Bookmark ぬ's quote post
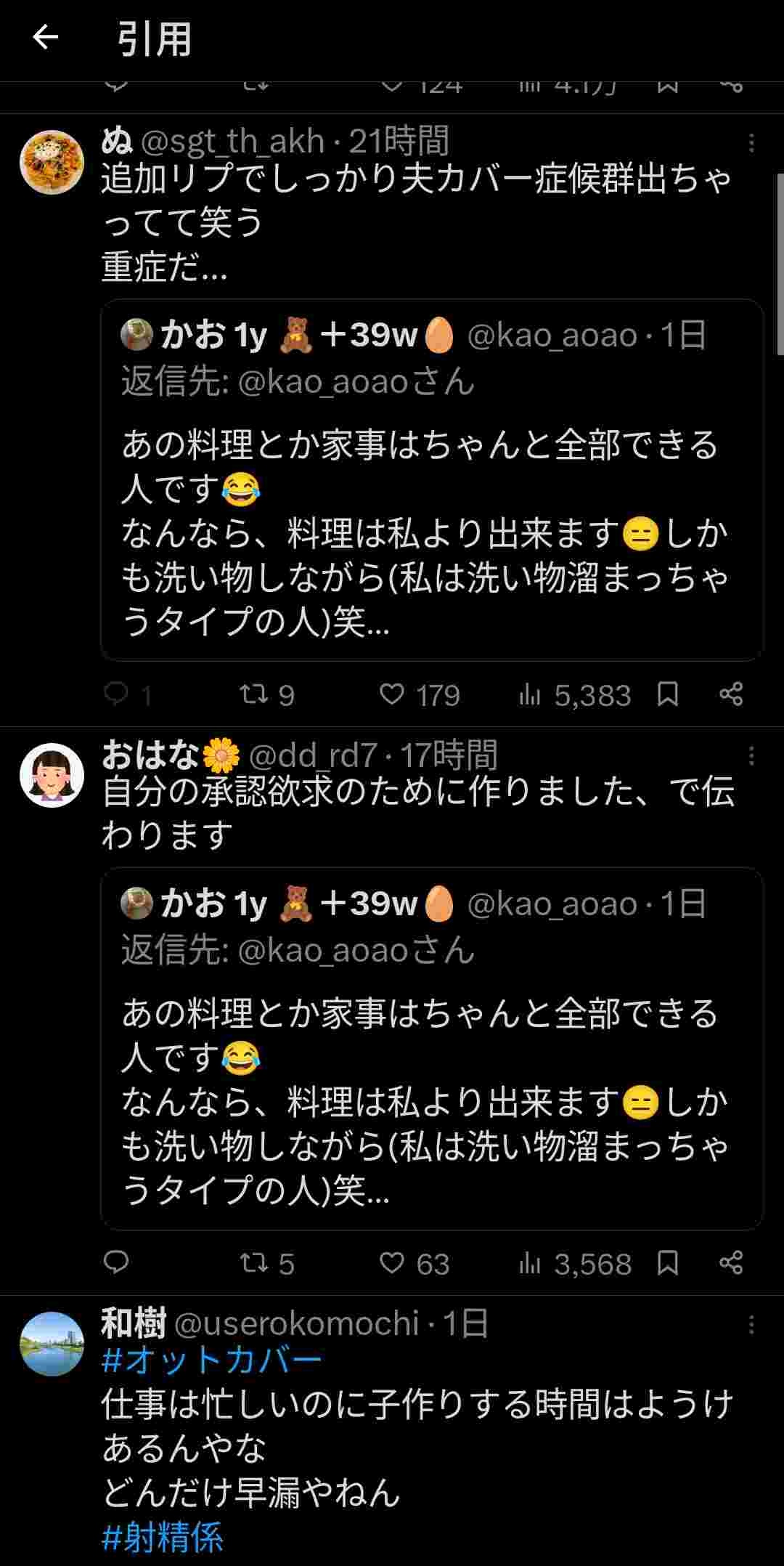The width and height of the screenshot is (784, 1566). (667, 694)
